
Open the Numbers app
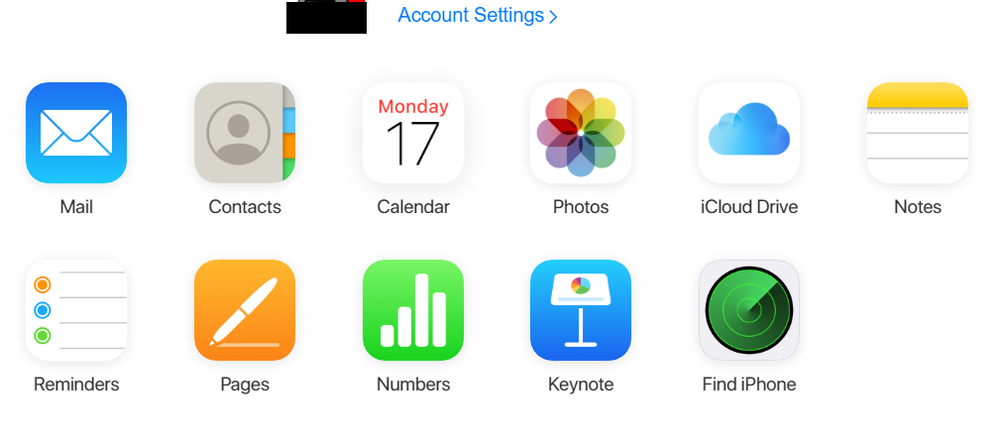click(x=413, y=310)
